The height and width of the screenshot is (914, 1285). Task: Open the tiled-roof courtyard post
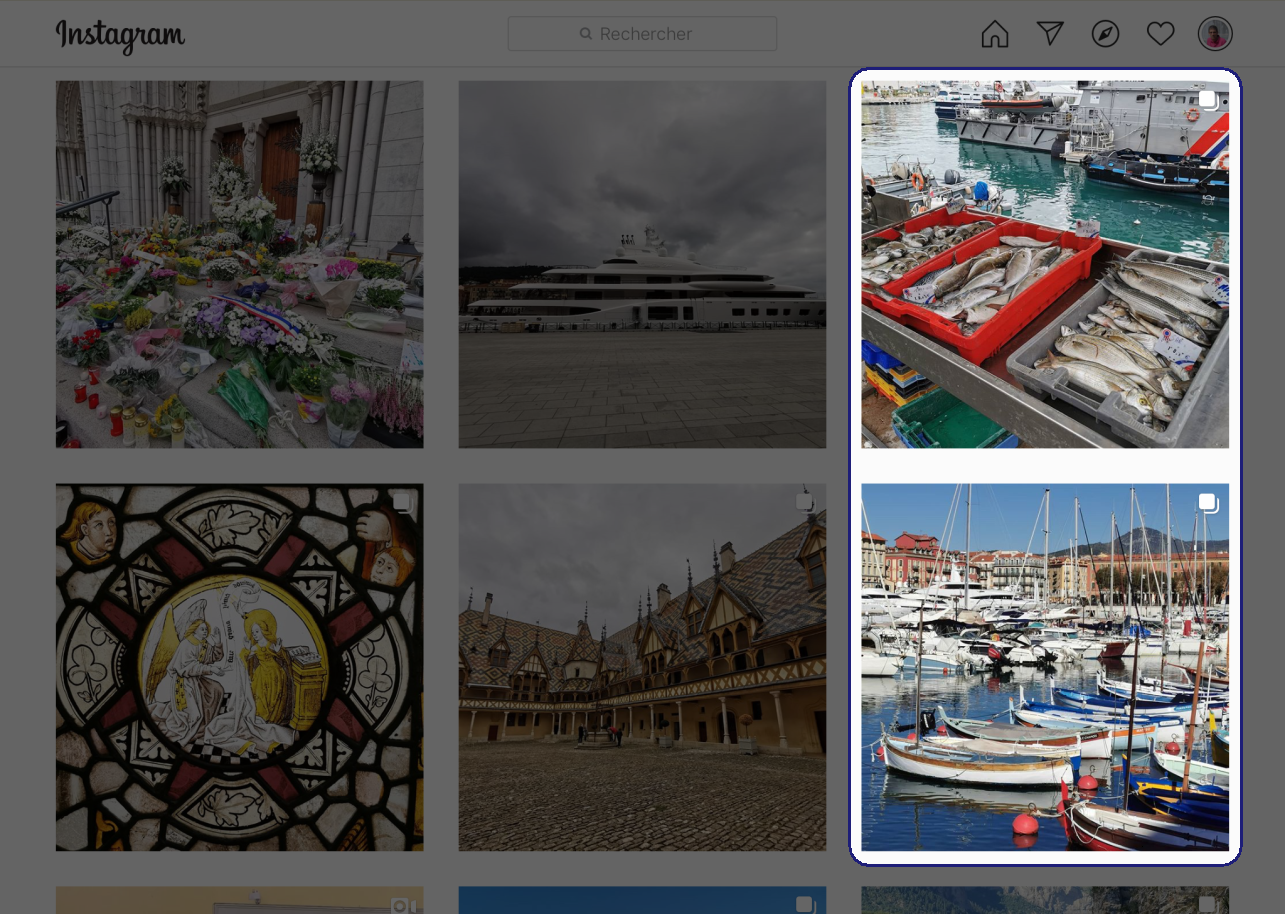(x=642, y=667)
